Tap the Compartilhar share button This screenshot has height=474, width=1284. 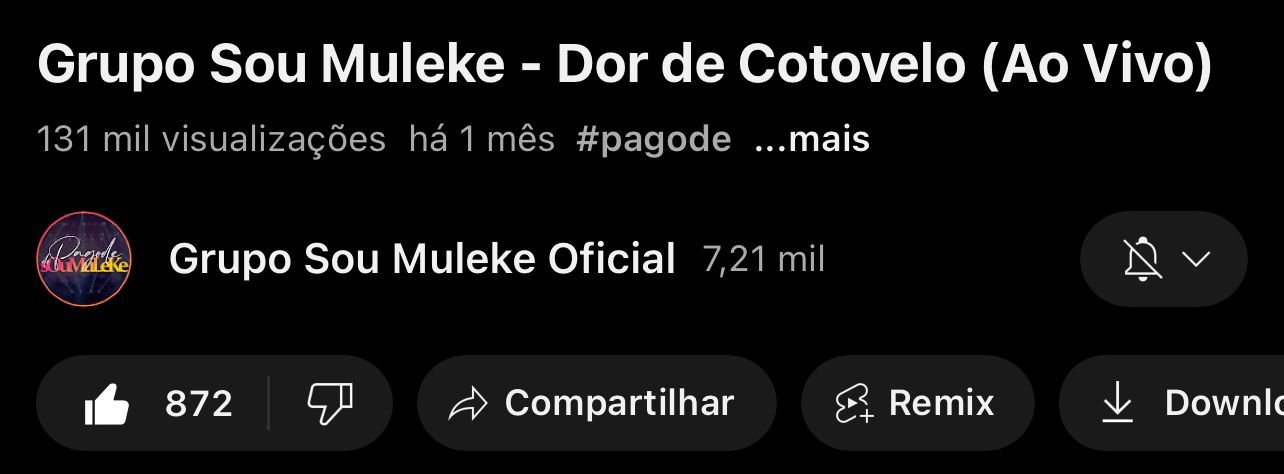coord(596,403)
